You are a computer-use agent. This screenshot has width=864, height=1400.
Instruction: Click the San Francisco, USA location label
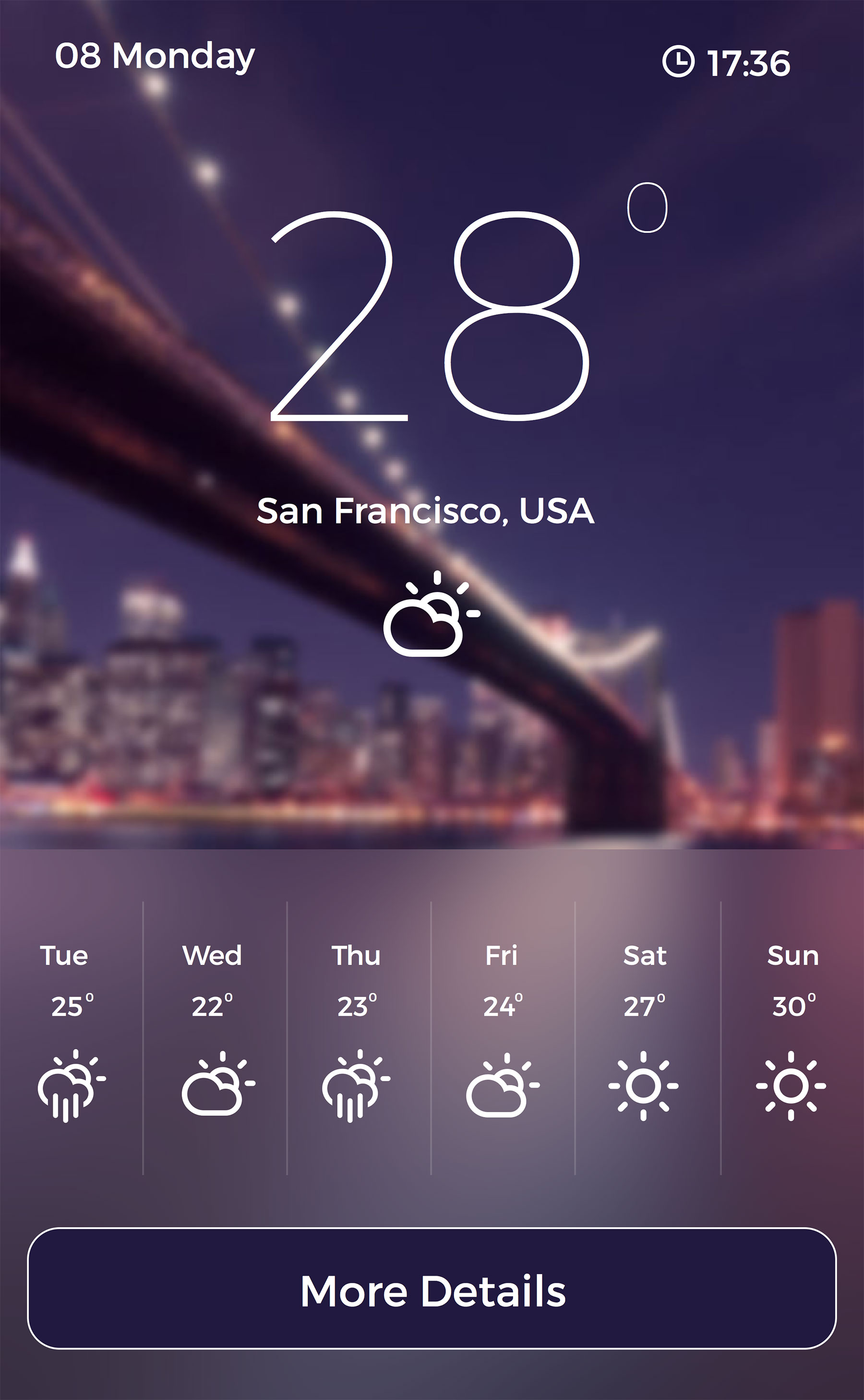pos(426,512)
